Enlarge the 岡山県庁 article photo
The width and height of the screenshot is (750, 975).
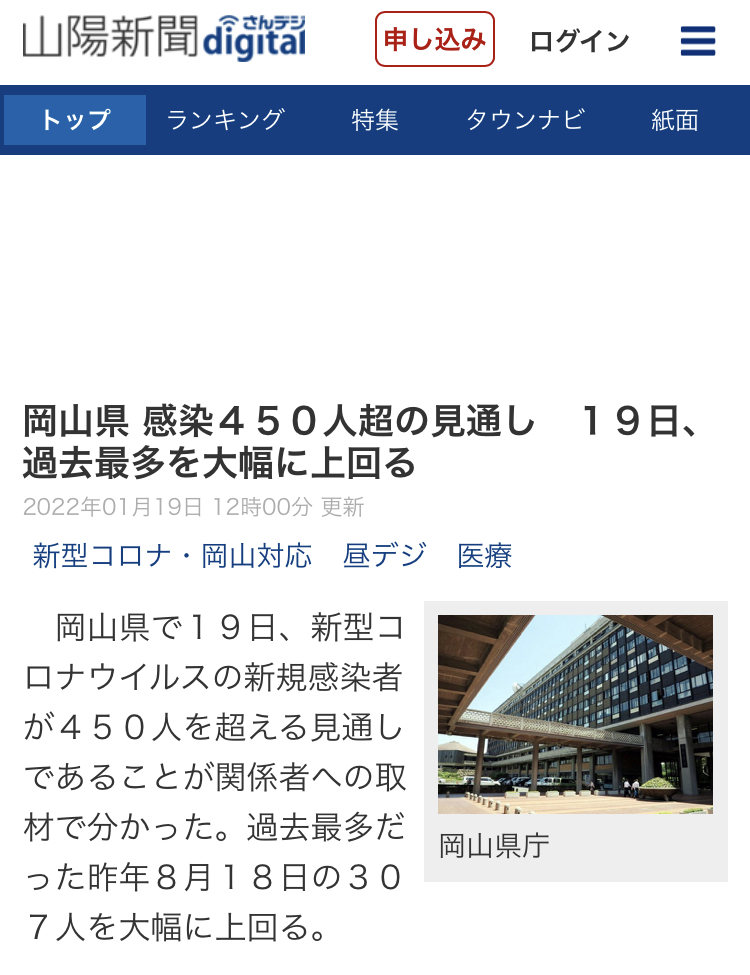[575, 714]
